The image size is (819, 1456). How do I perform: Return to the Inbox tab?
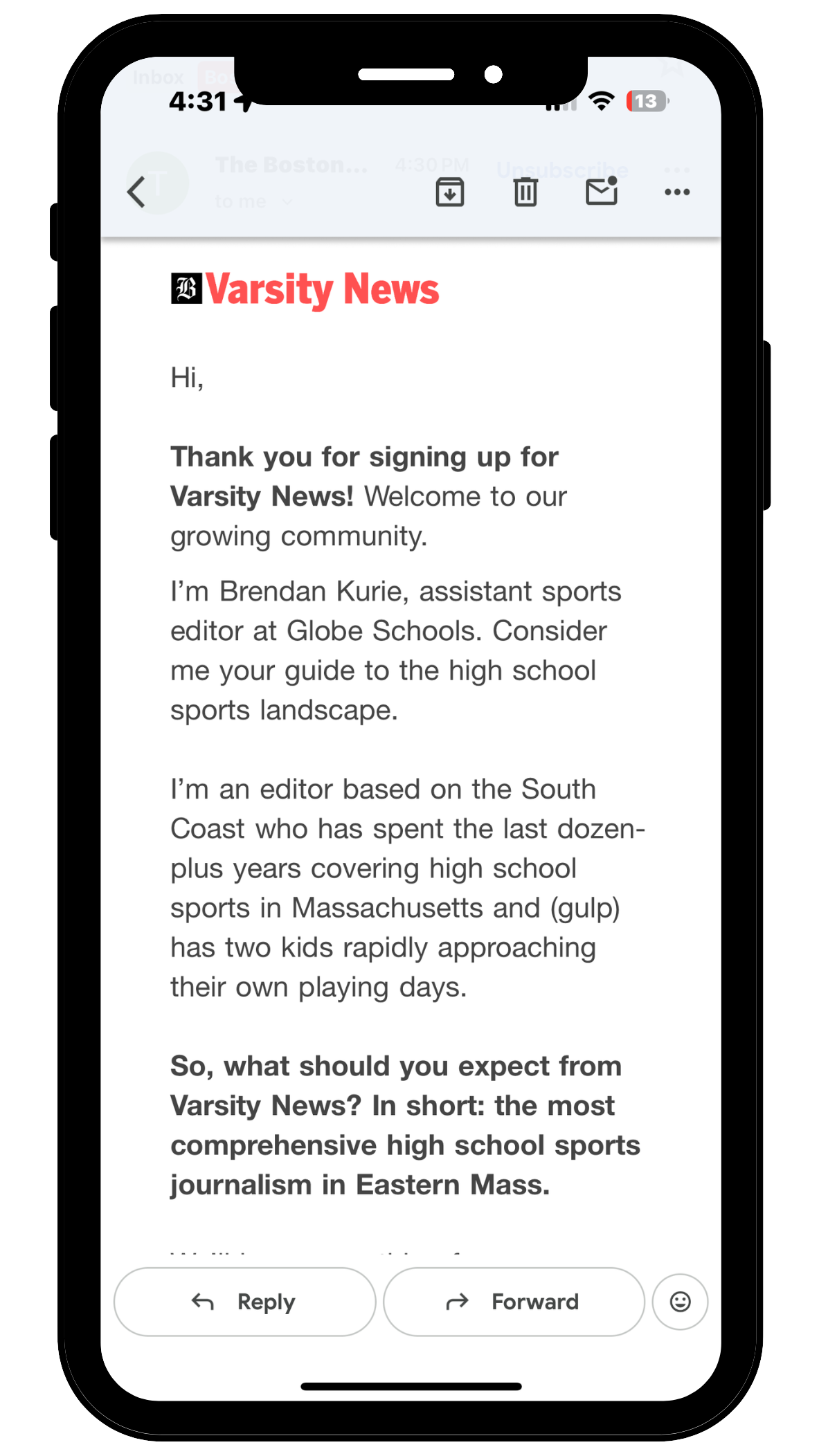[159, 77]
